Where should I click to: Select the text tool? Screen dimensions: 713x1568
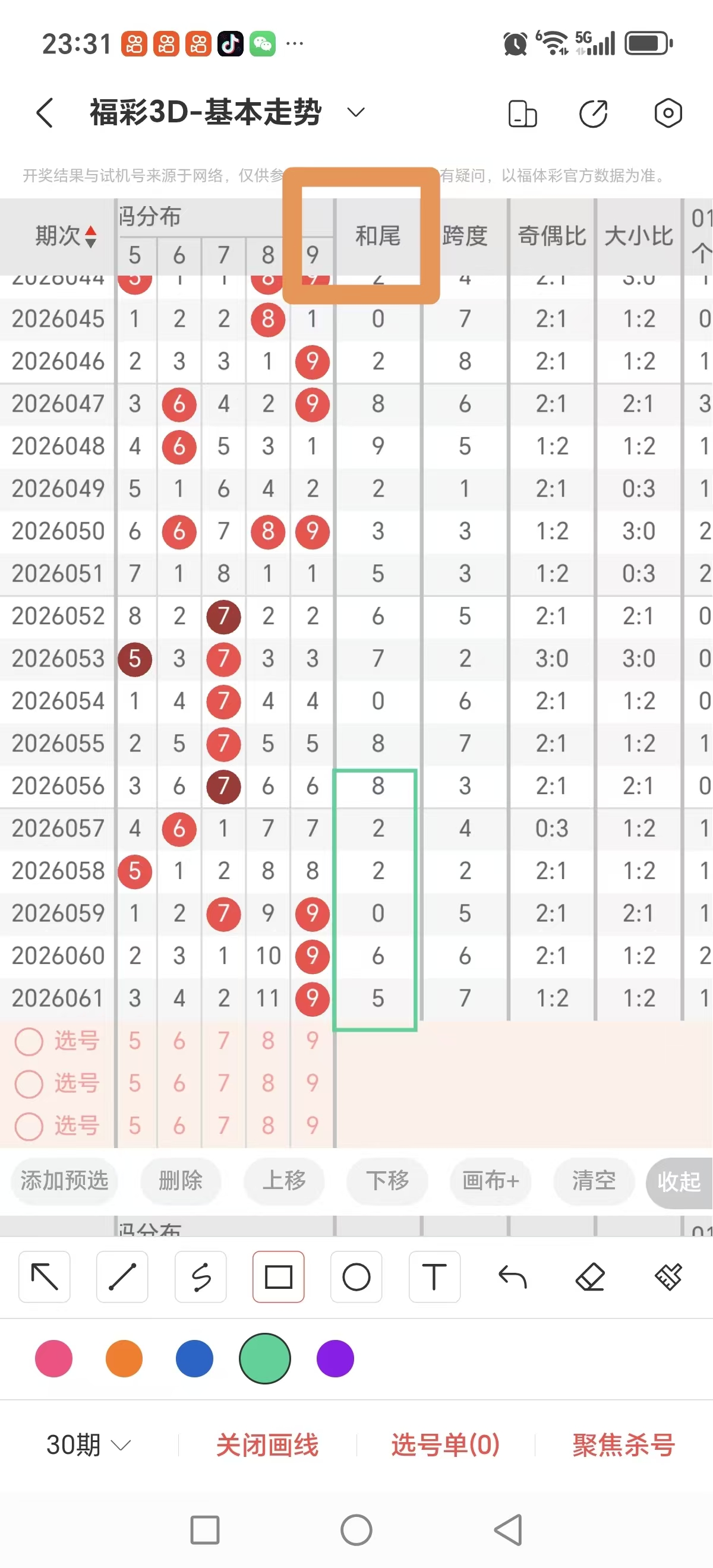434,1277
